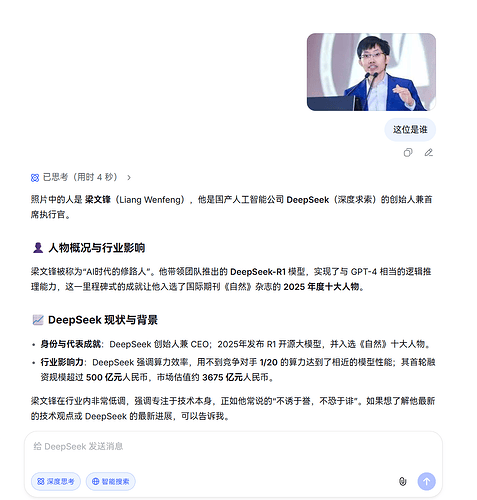The width and height of the screenshot is (477, 500).
Task: Toggle the 深度思考 deep thinking chip
Action: pyautogui.click(x=56, y=481)
